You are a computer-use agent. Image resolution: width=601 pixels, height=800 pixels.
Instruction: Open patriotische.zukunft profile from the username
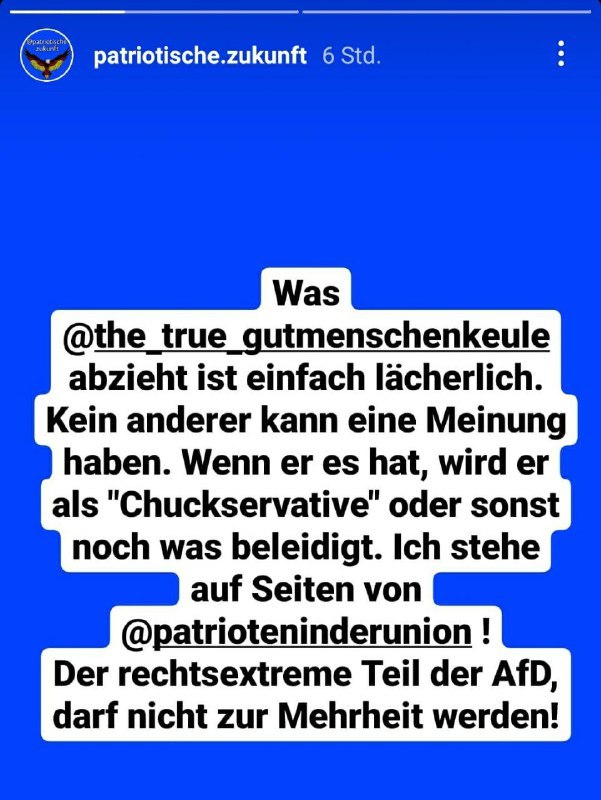(x=199, y=56)
